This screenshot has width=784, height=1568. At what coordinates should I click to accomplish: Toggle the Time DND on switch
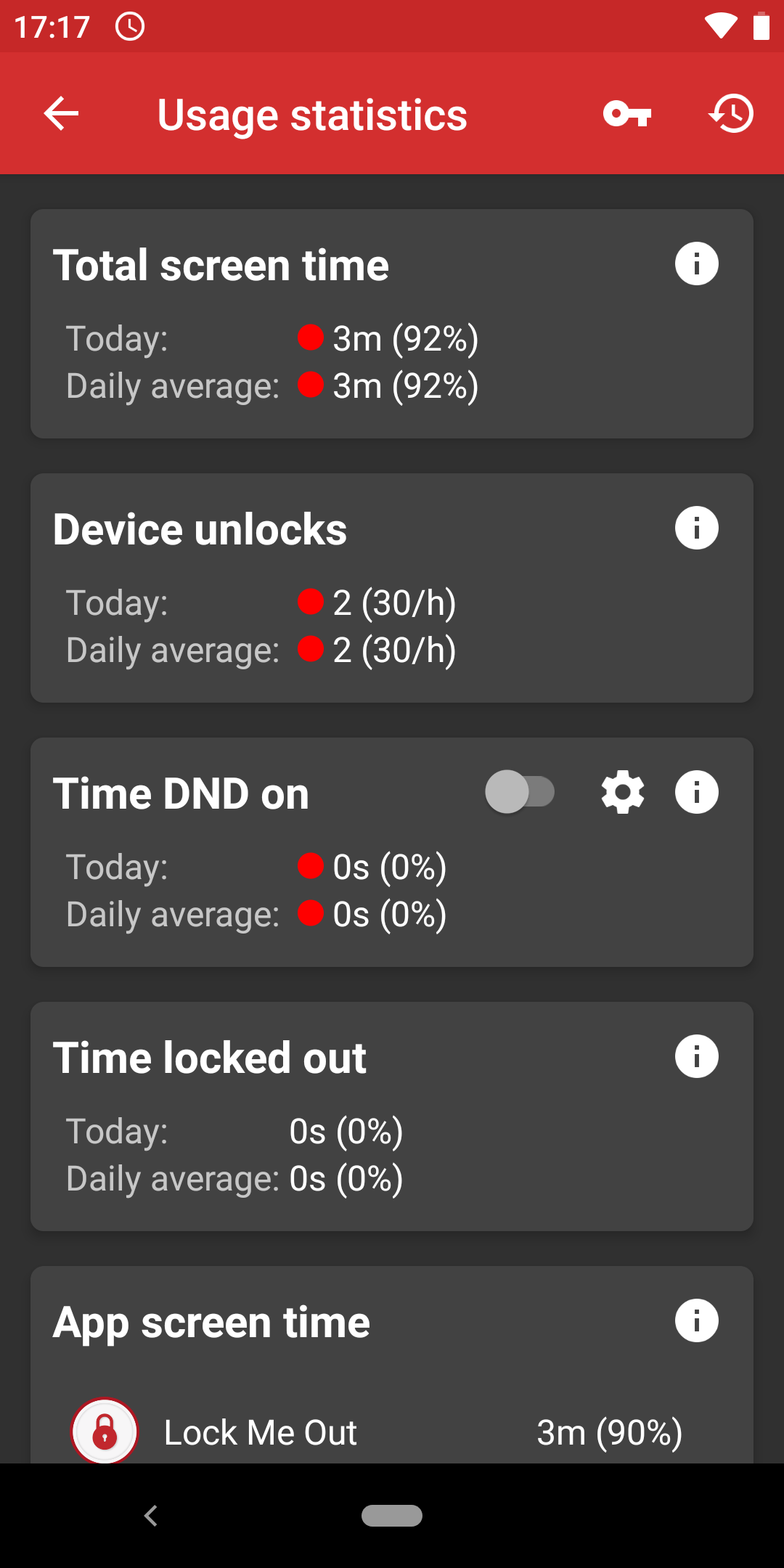[x=520, y=792]
